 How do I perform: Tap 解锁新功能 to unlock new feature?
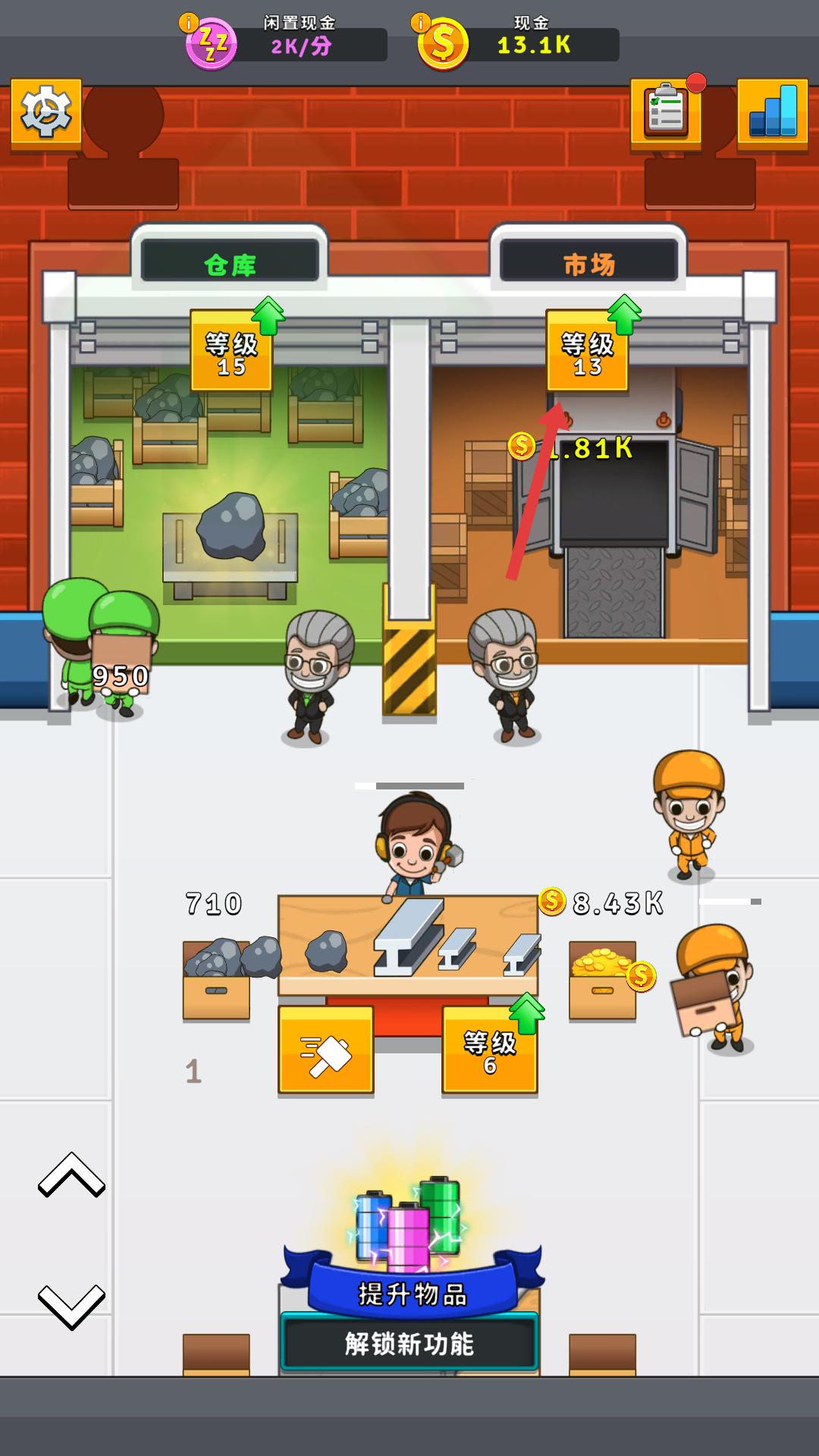coord(409,1344)
